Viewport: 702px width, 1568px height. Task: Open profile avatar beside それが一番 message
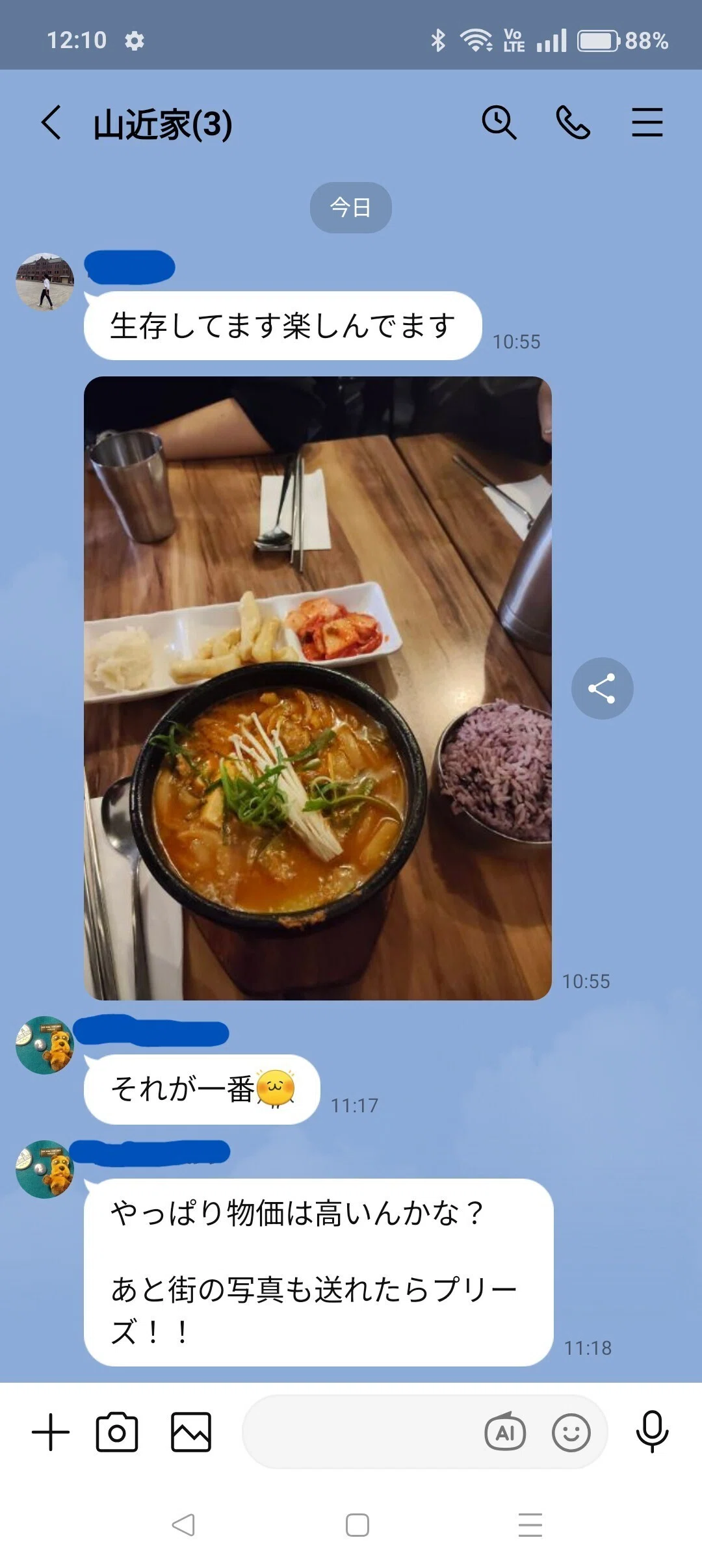[x=45, y=1045]
